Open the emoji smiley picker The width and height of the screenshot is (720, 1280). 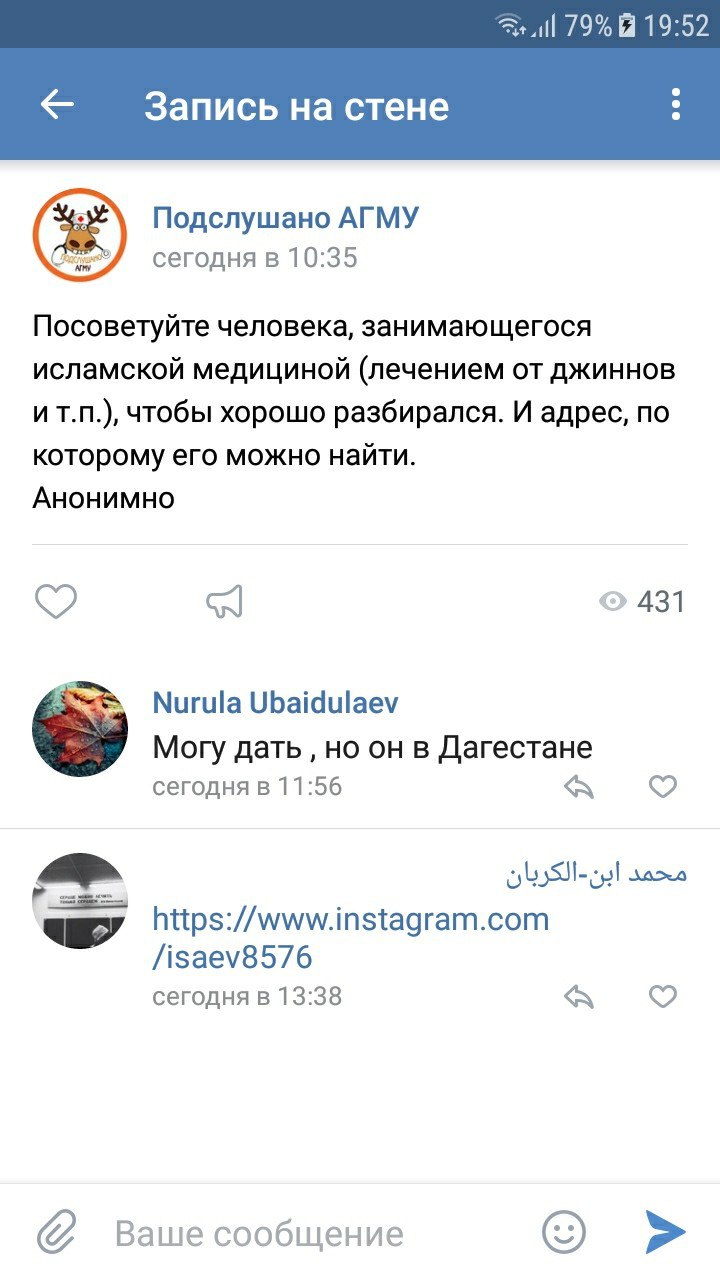coord(564,1232)
